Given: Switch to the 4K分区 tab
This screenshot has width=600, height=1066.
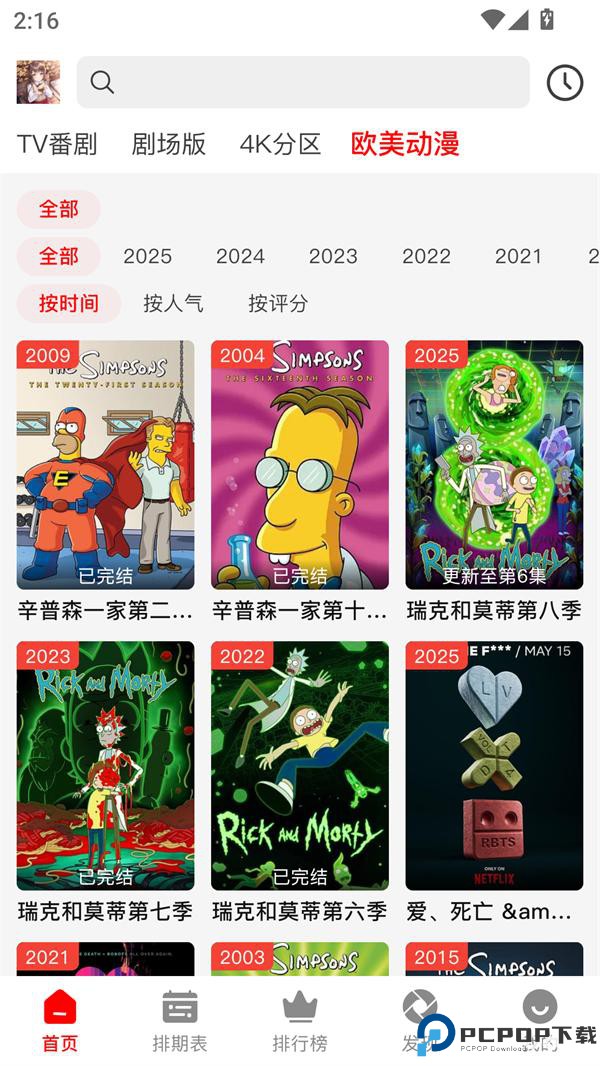Looking at the screenshot, I should pyautogui.click(x=280, y=144).
